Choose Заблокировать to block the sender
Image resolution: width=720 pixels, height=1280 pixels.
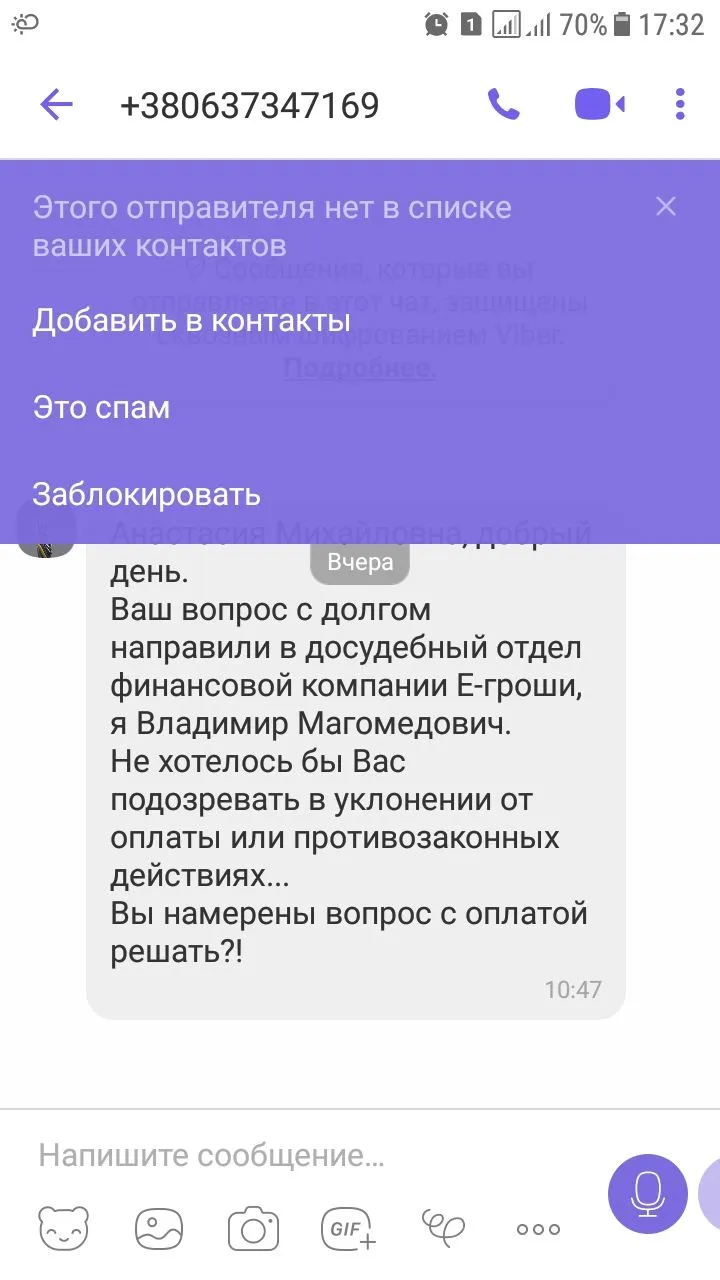146,494
